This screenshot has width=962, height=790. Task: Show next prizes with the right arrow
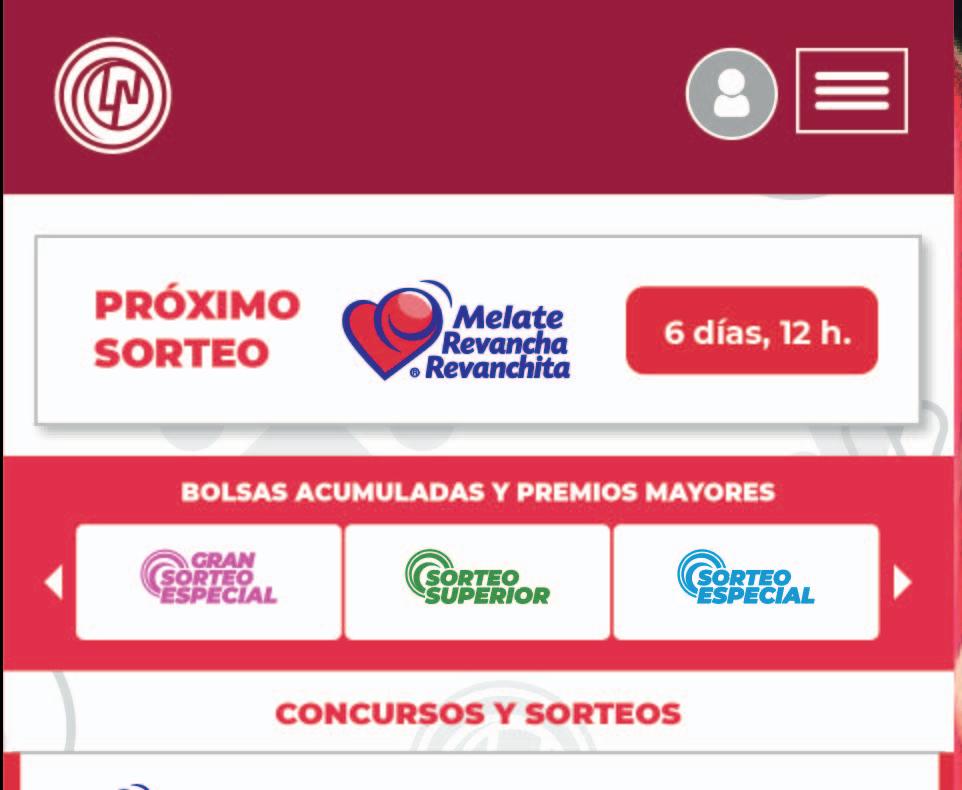902,582
